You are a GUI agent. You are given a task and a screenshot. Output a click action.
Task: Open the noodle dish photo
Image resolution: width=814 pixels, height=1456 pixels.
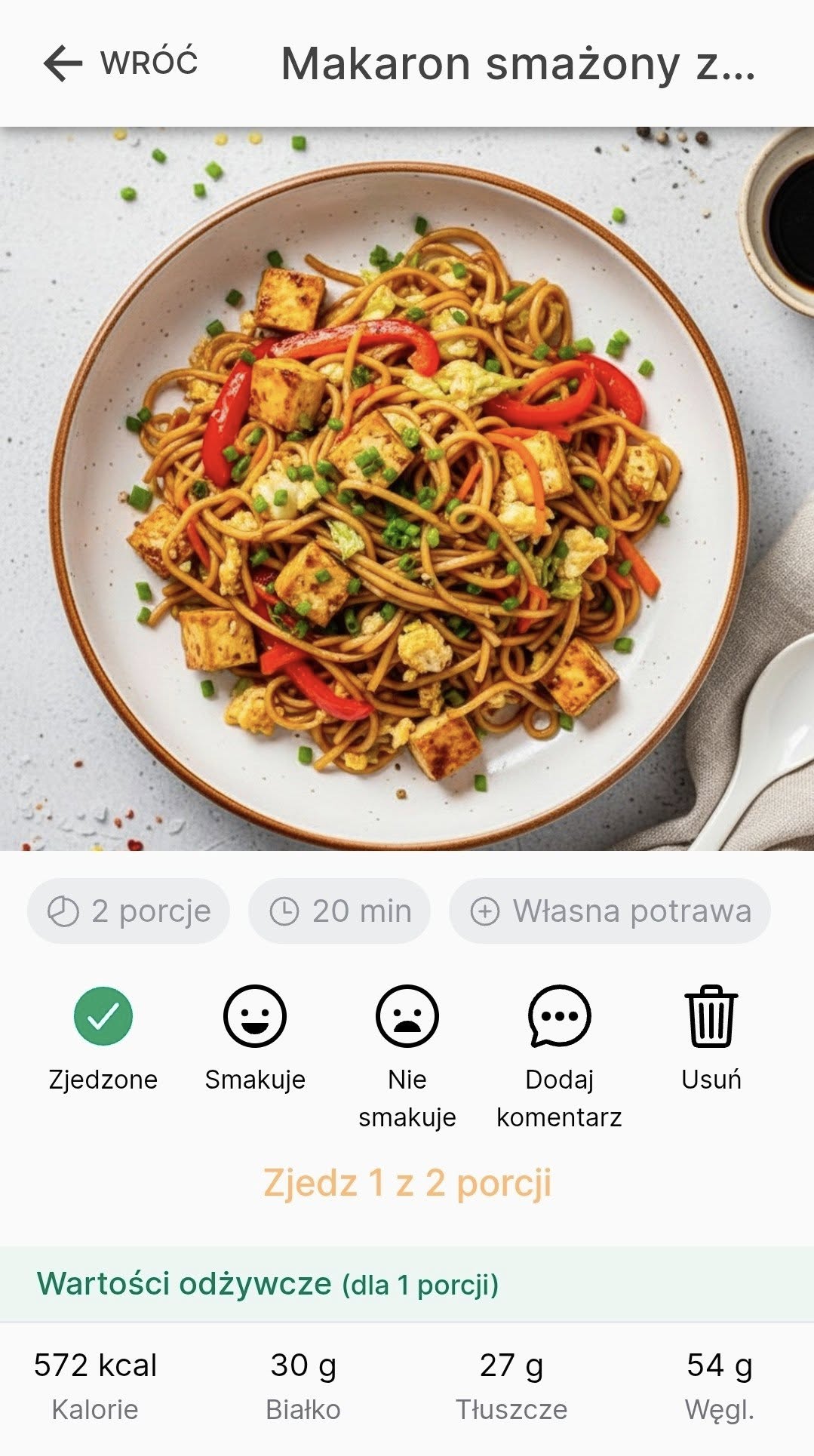[407, 489]
